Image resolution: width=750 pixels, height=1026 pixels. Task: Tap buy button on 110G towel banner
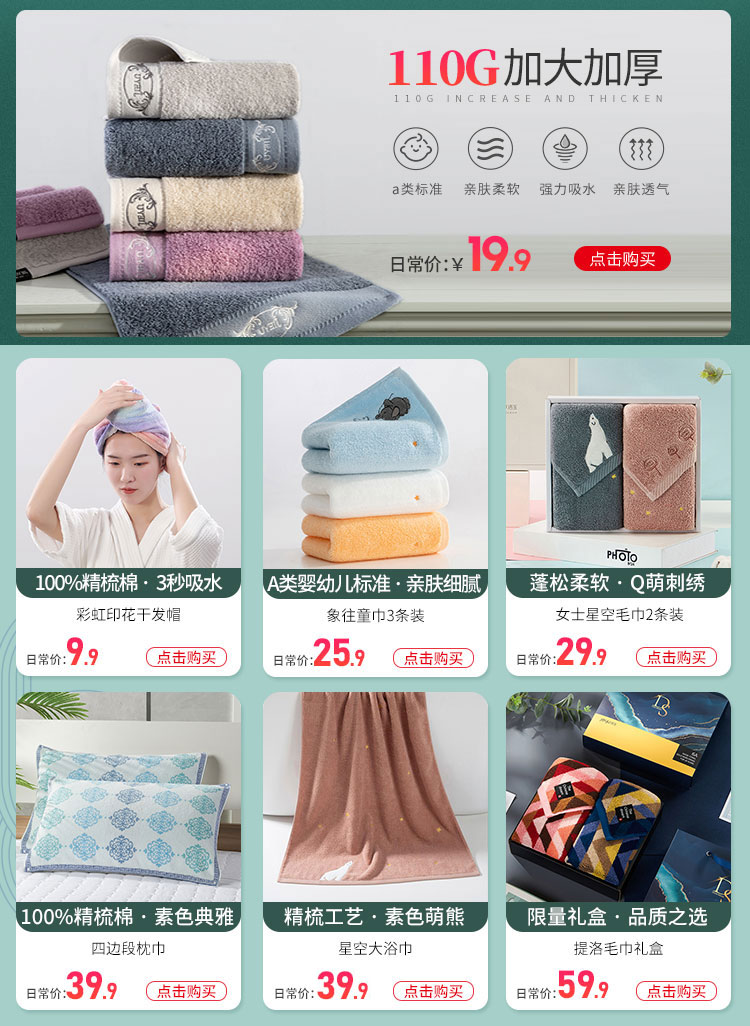pos(622,259)
